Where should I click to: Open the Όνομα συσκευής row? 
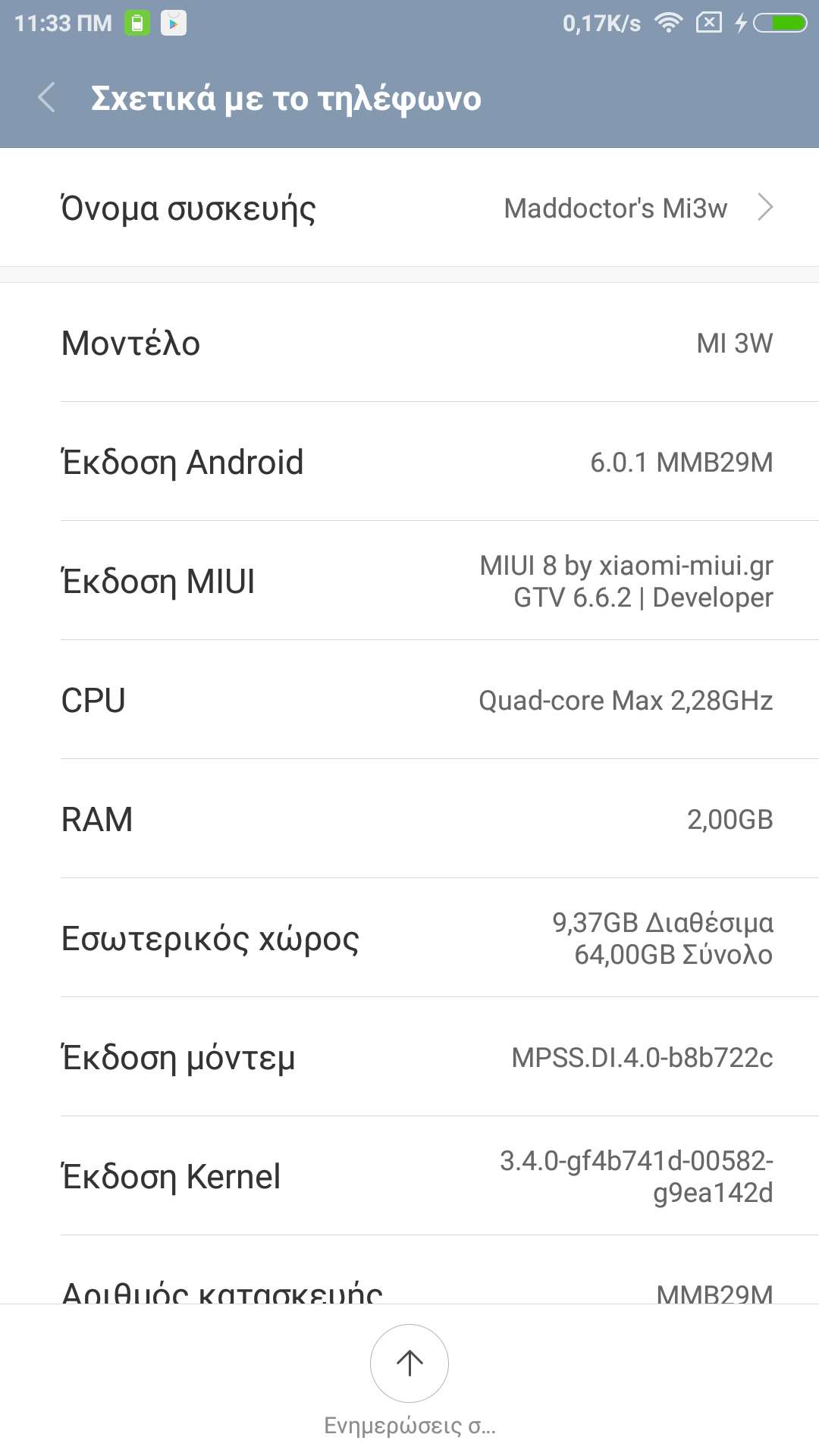click(409, 208)
